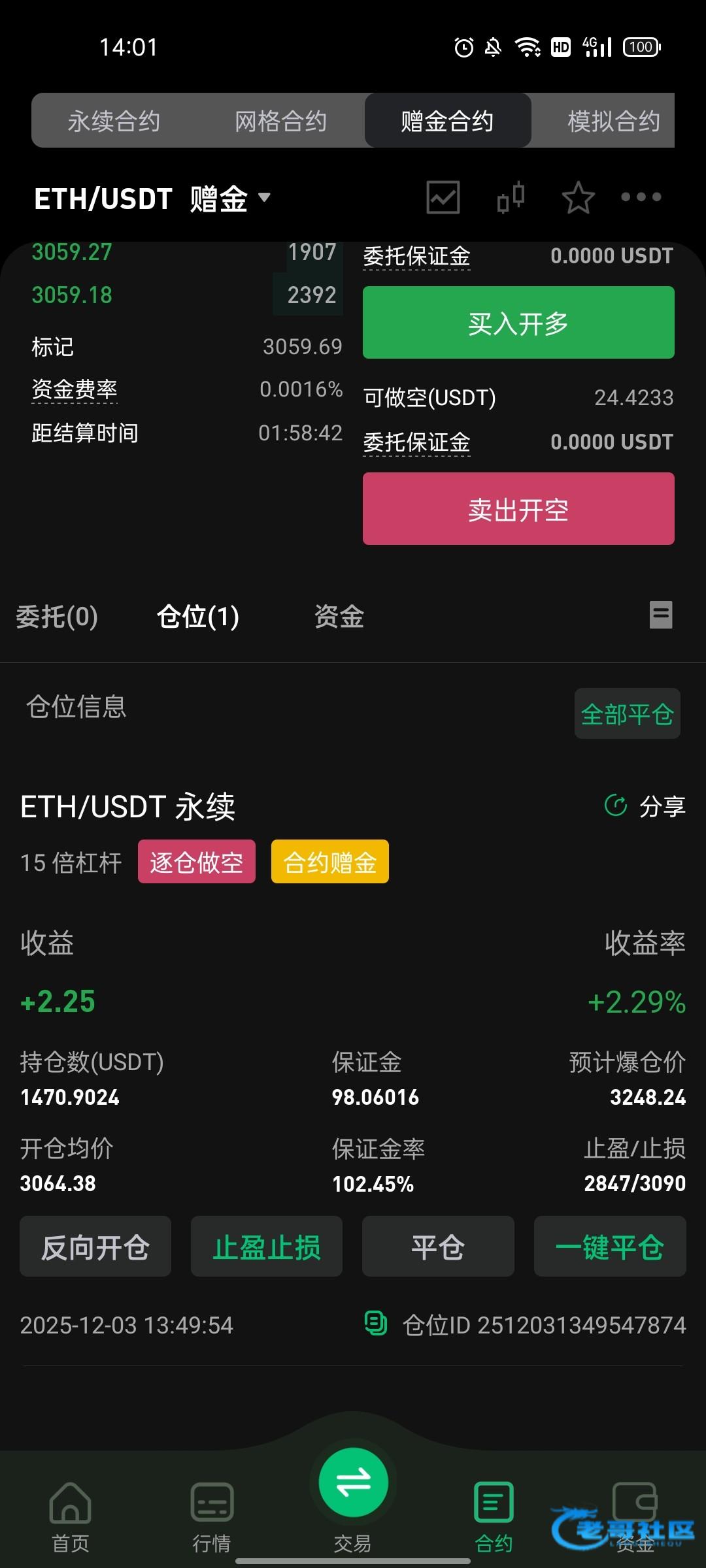Tap 买入开多 to open long
This screenshot has width=706, height=1568.
point(518,323)
